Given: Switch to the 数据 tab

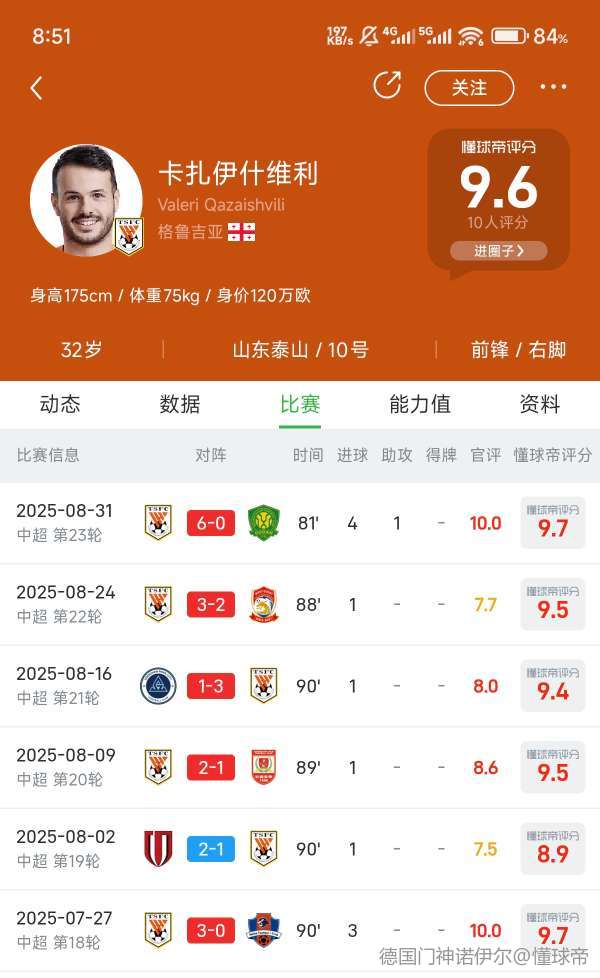Looking at the screenshot, I should (180, 404).
